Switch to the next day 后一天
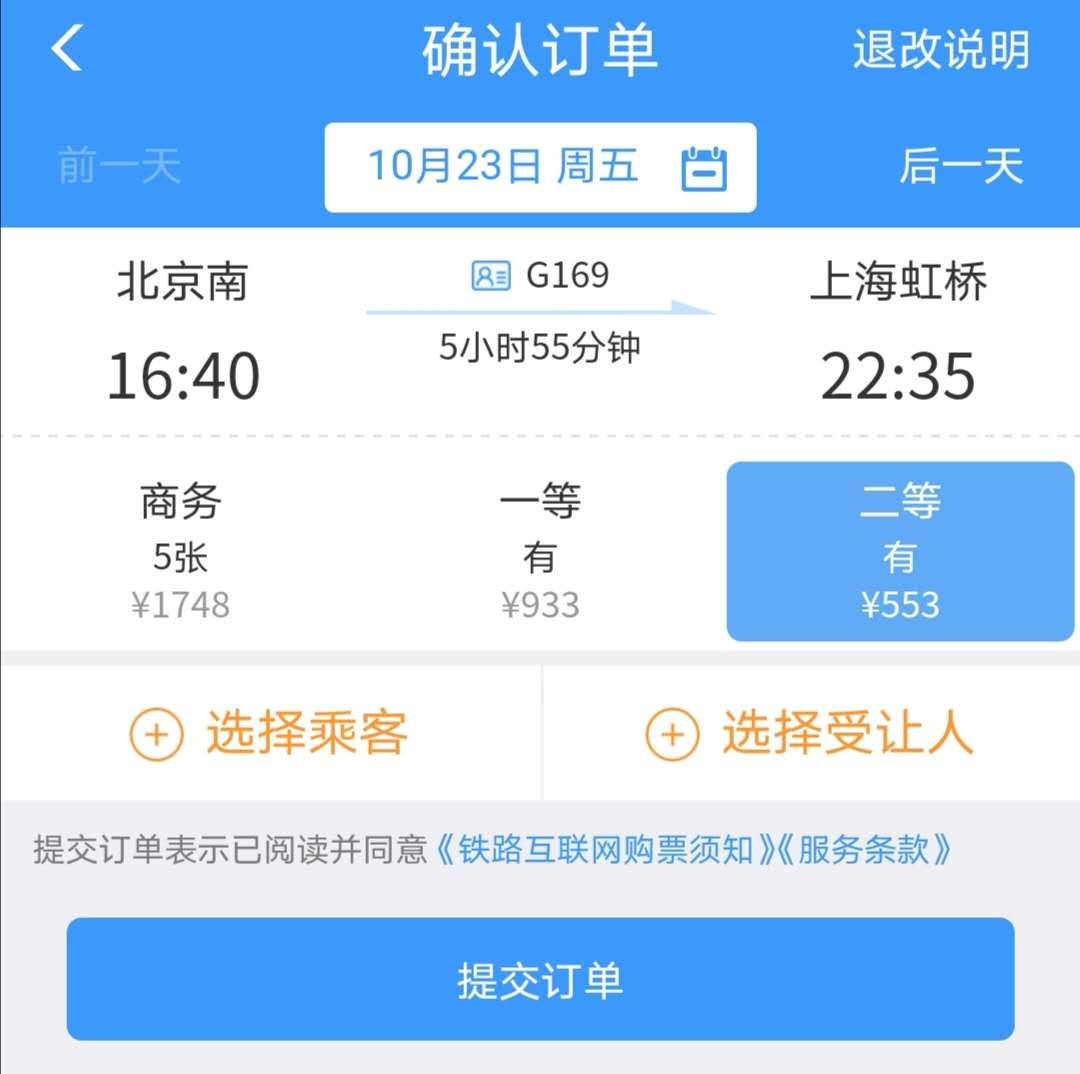Image resolution: width=1080 pixels, height=1074 pixels. pos(961,166)
